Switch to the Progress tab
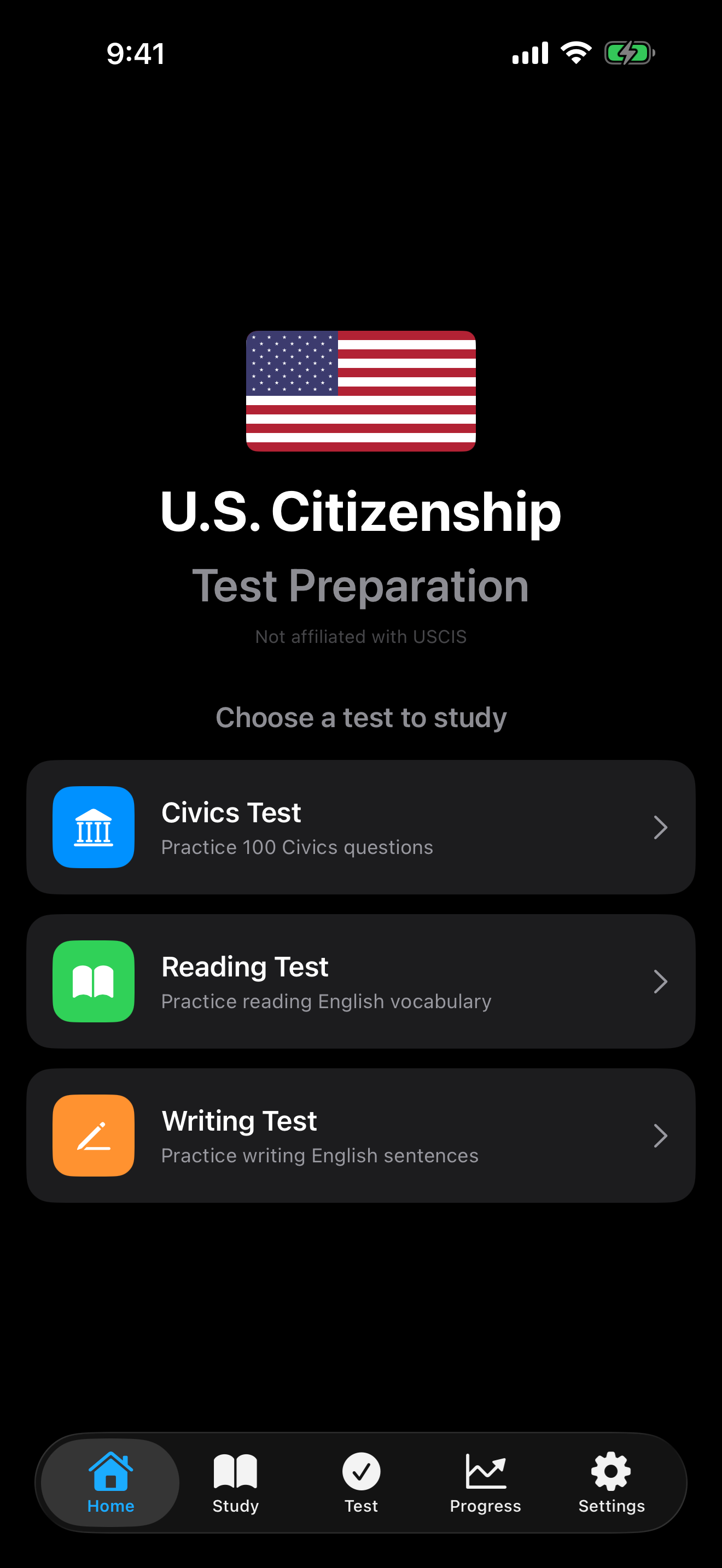Viewport: 722px width, 1568px height. click(486, 1482)
